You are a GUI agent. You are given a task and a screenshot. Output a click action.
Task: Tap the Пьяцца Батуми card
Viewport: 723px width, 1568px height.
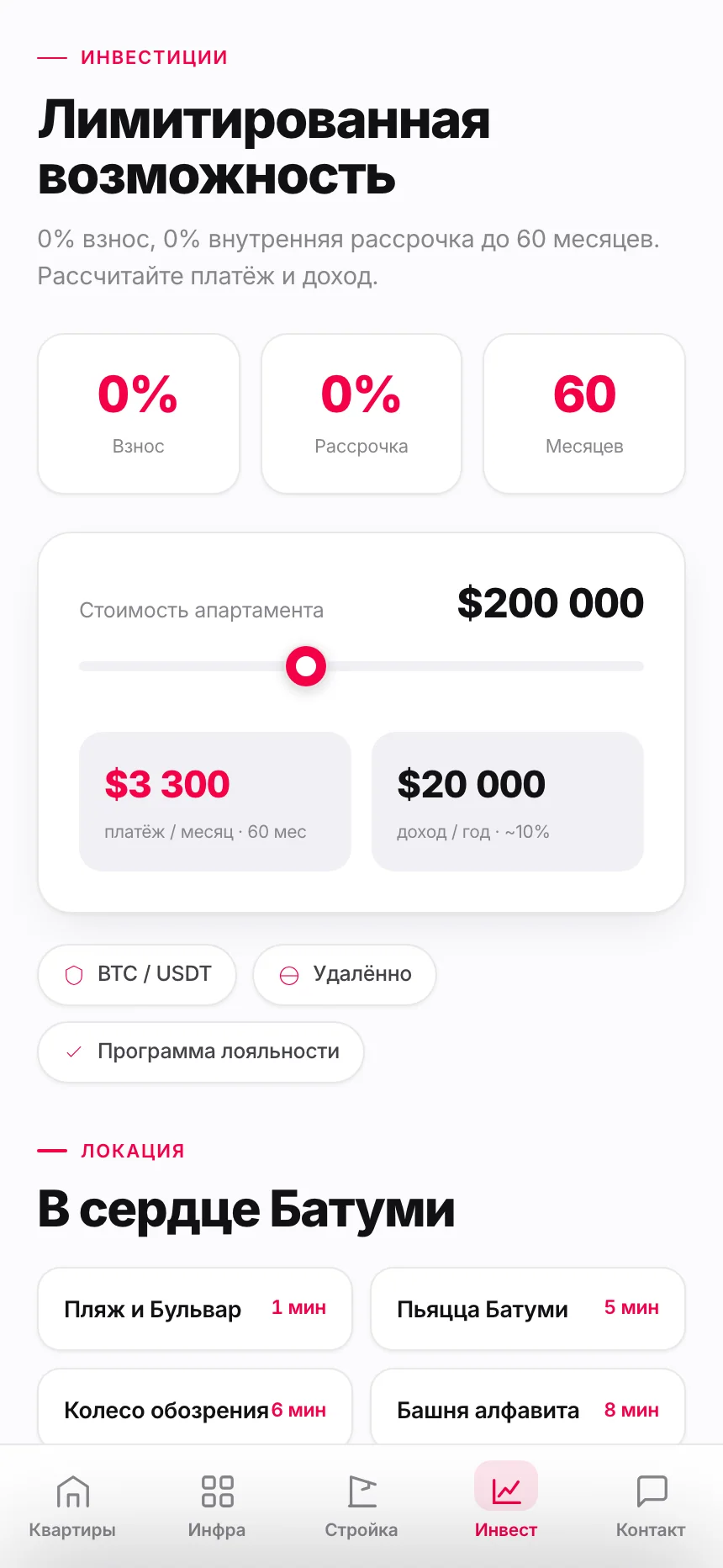[528, 1309]
